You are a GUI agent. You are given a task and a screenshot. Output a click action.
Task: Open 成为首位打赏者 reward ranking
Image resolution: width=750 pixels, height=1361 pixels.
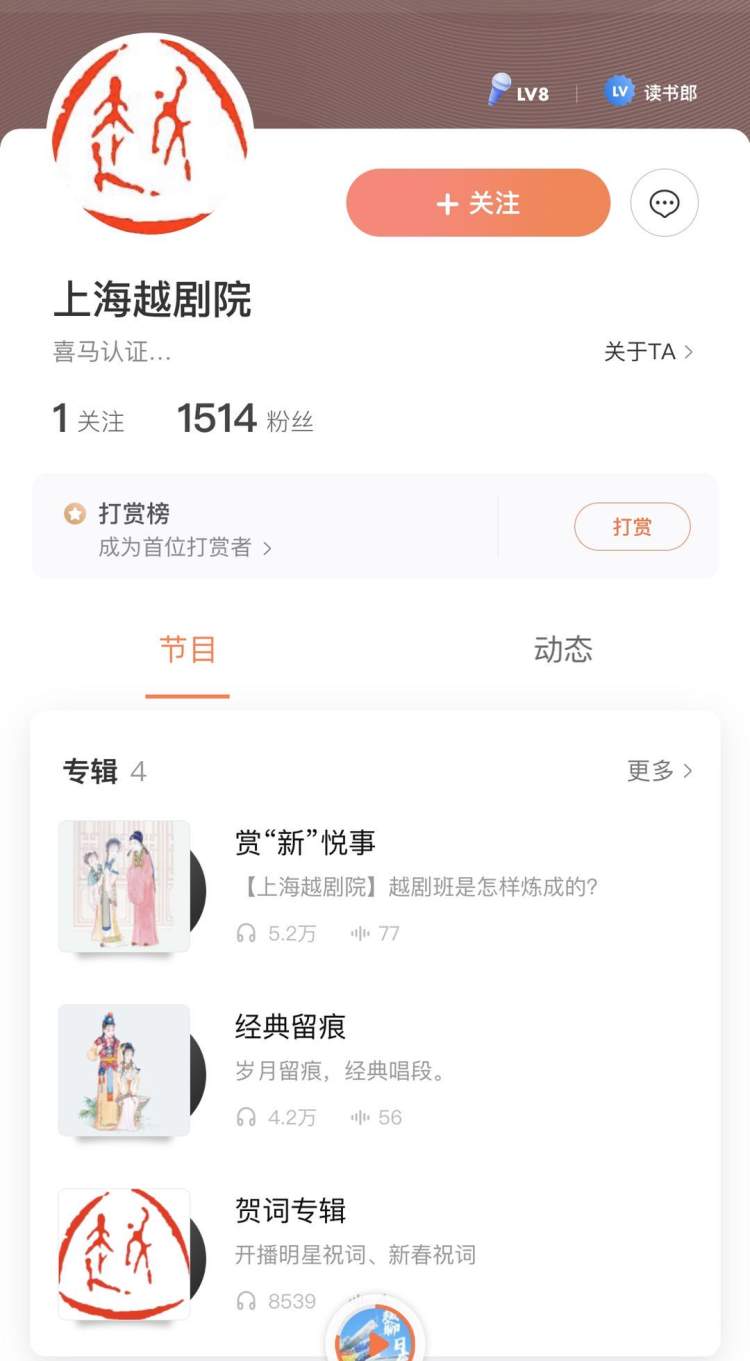[184, 547]
